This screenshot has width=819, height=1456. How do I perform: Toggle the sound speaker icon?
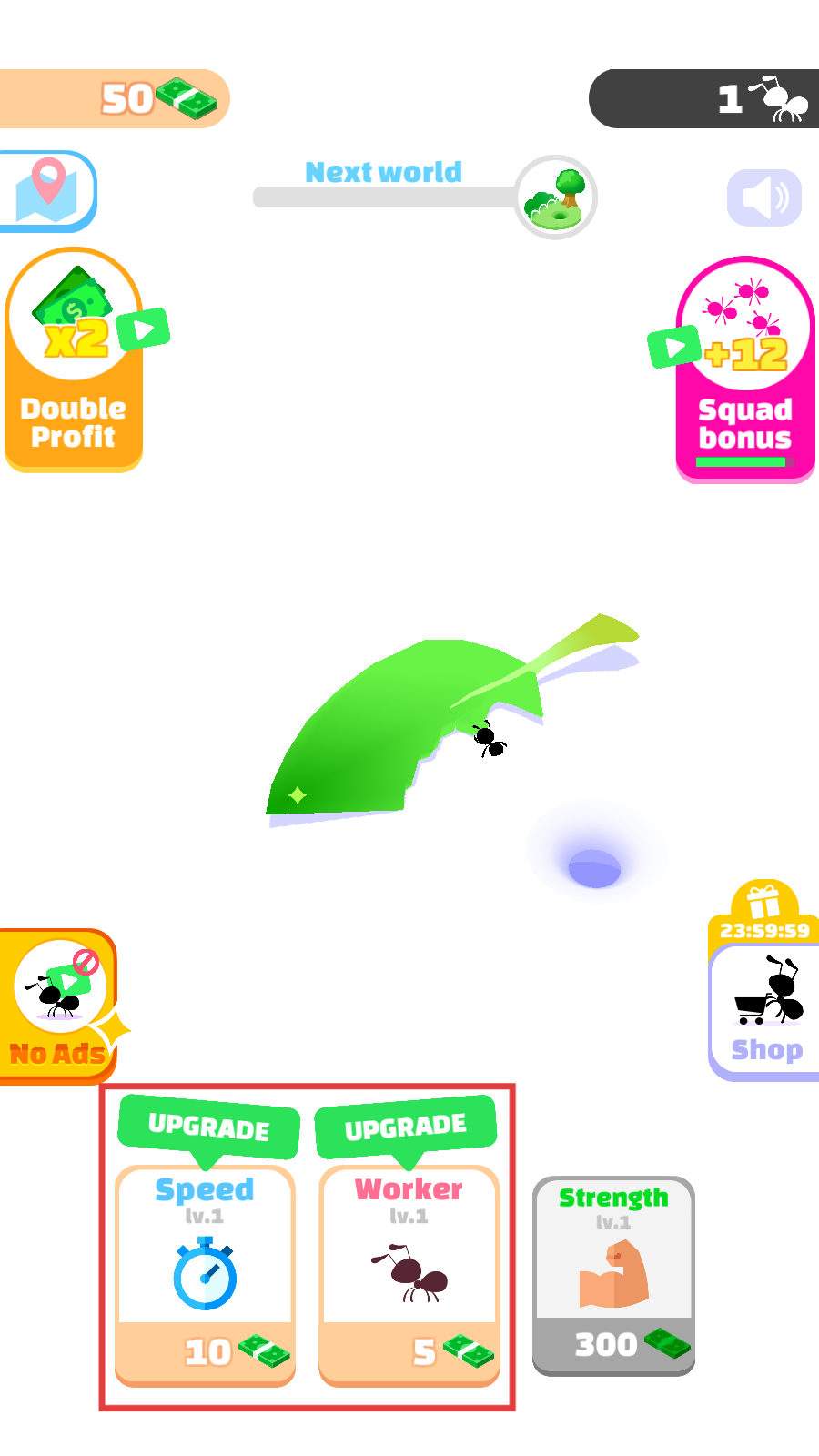pyautogui.click(x=764, y=197)
